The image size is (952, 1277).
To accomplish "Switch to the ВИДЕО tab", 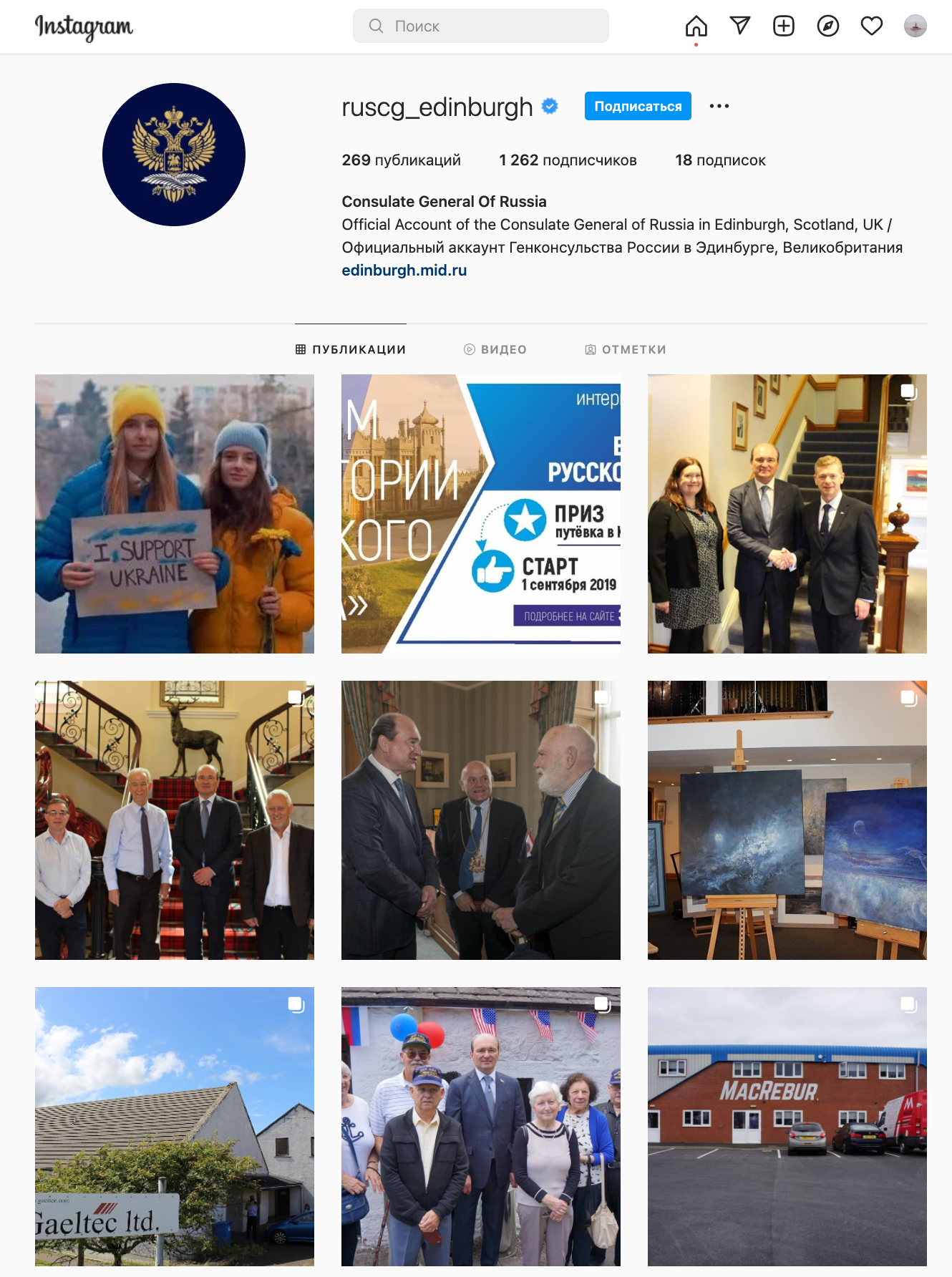I will pos(495,349).
